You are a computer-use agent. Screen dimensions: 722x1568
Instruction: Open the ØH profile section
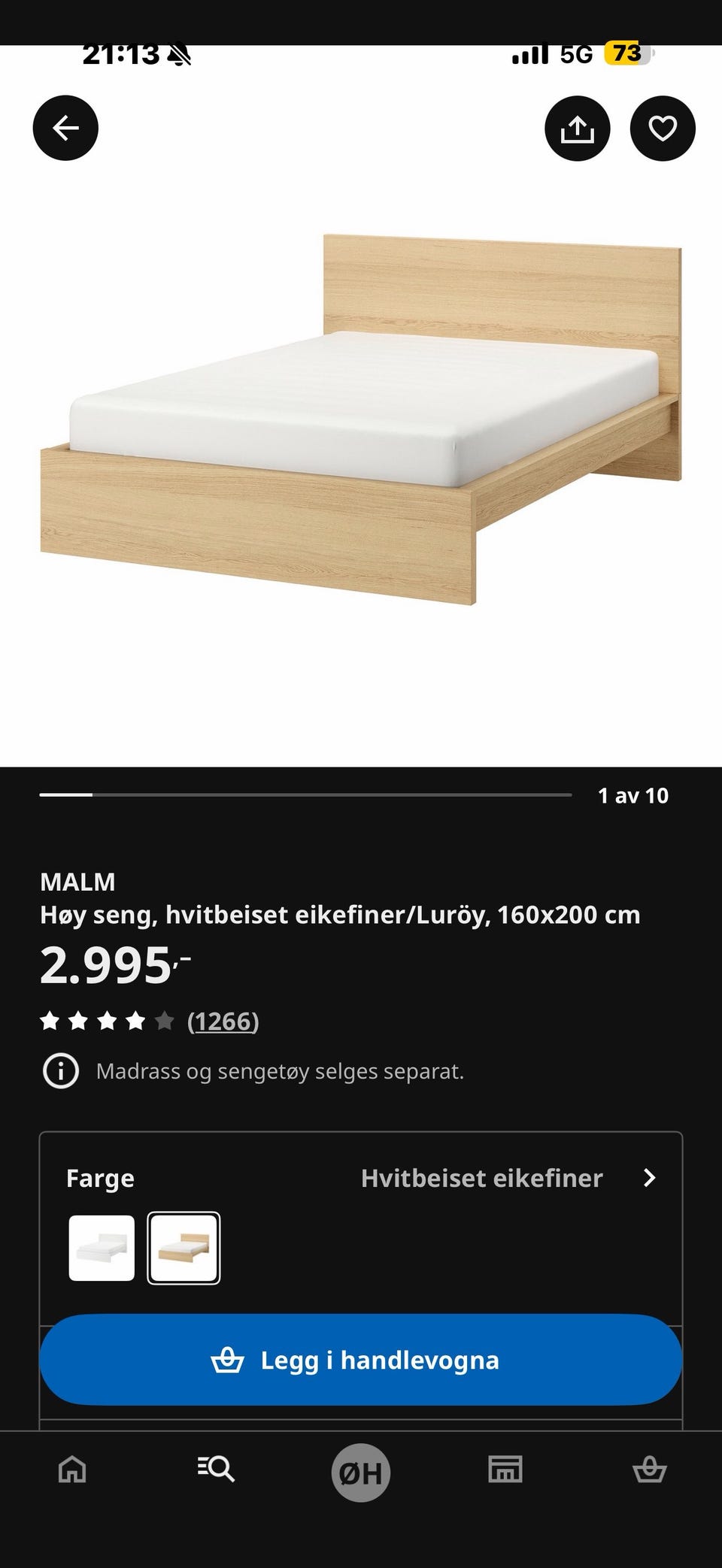[x=361, y=1473]
